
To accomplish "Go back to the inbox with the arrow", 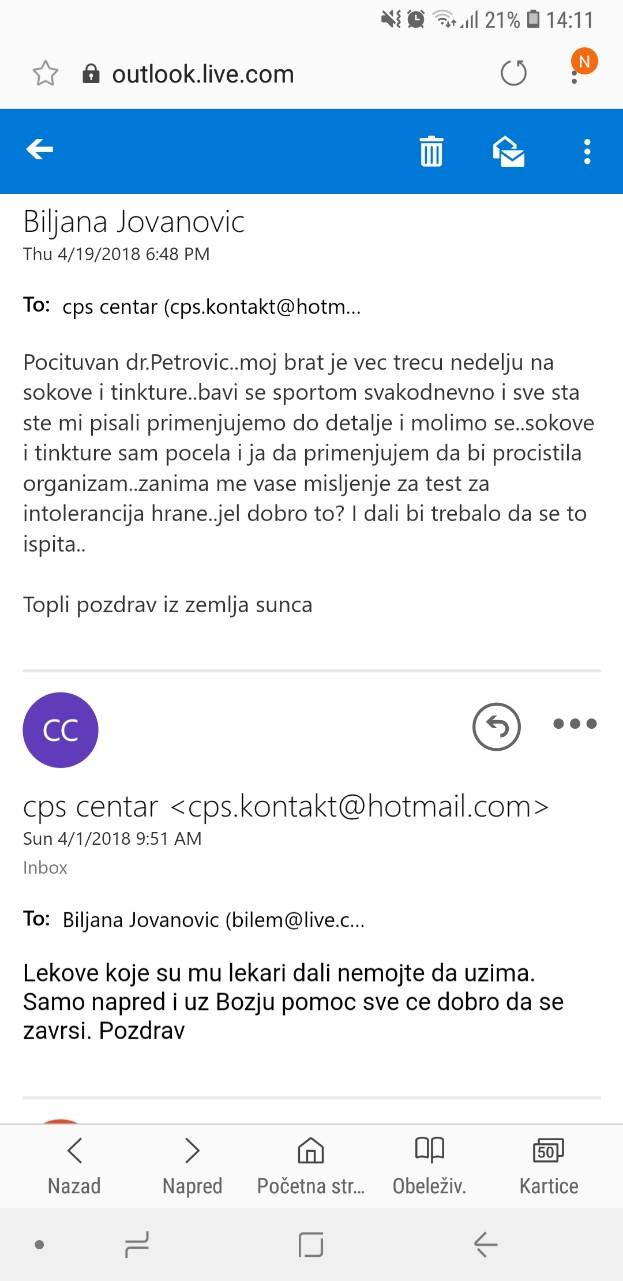I will click(39, 150).
